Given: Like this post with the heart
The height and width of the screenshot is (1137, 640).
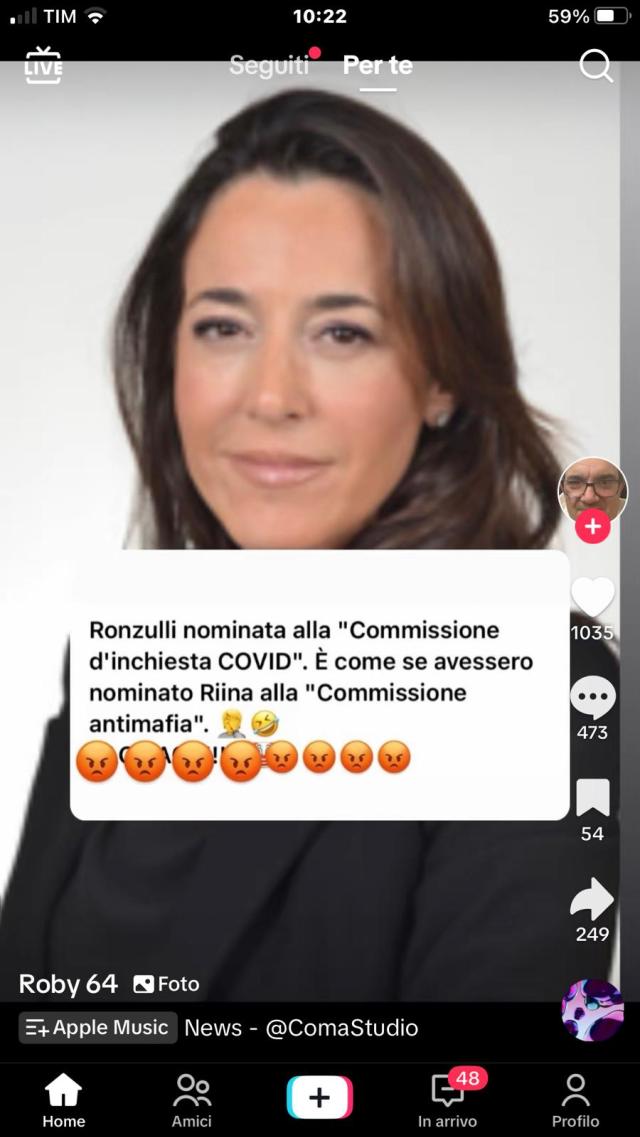Looking at the screenshot, I should tap(592, 598).
